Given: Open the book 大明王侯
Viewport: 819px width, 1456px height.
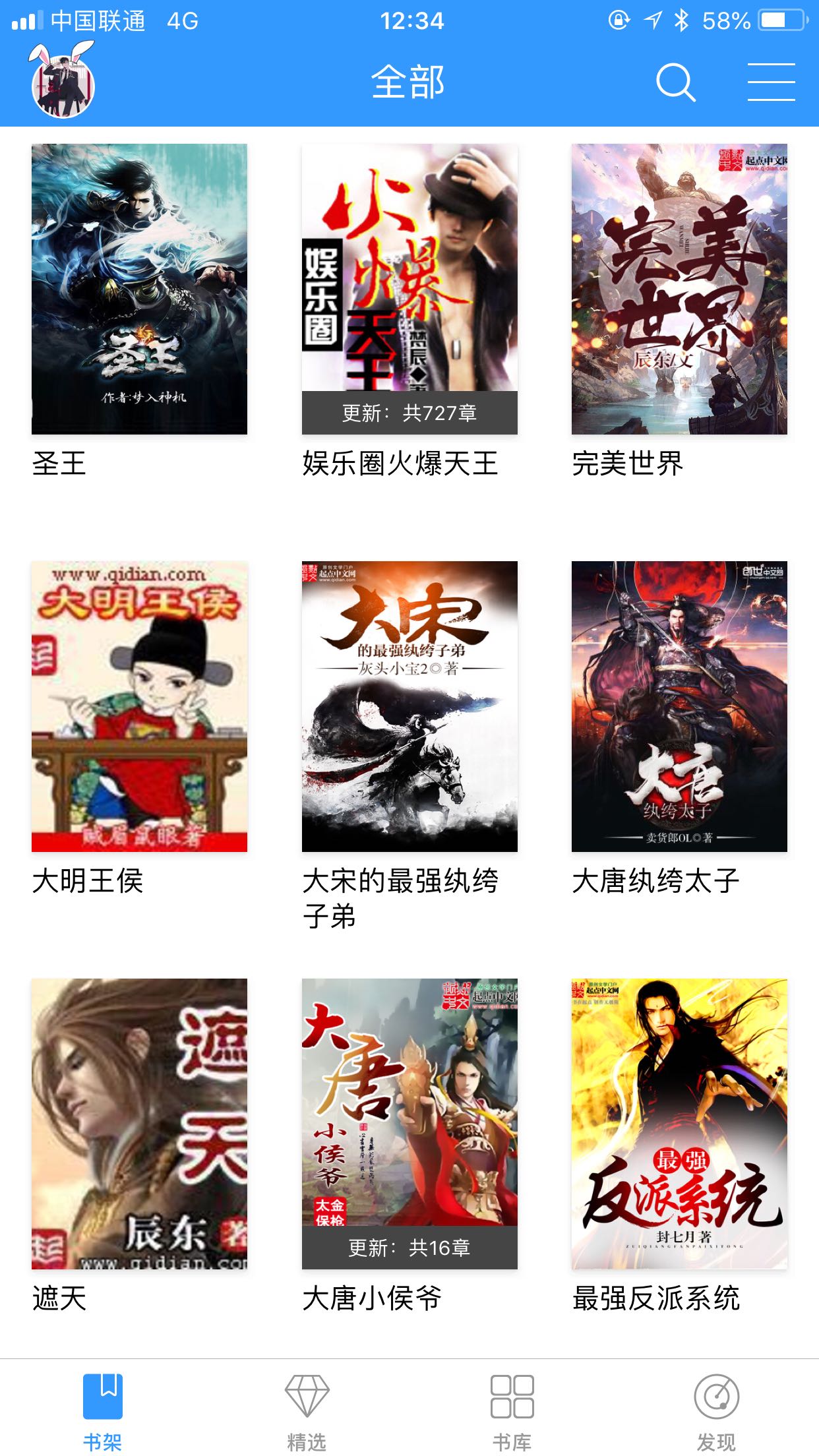Looking at the screenshot, I should point(139,706).
